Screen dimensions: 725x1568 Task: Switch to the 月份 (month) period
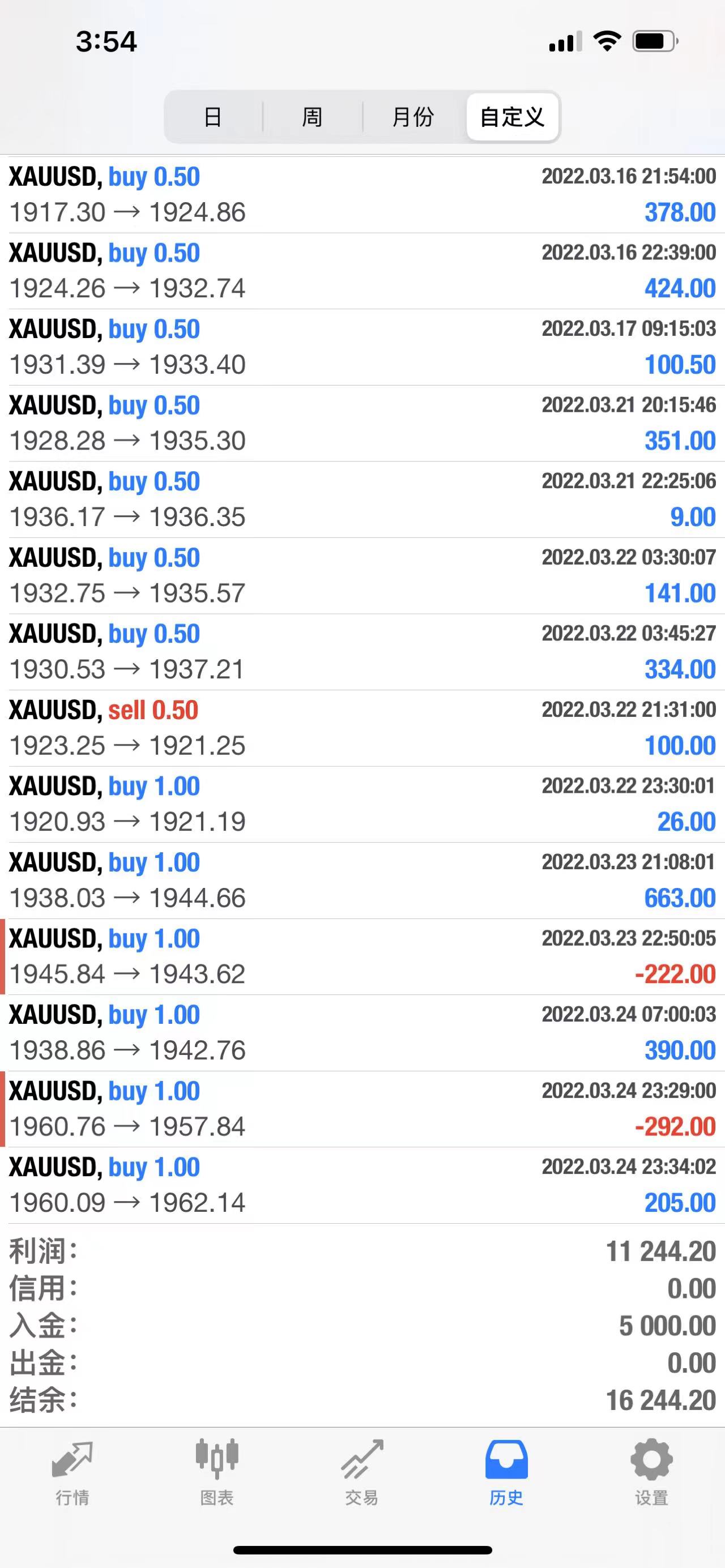pos(413,117)
